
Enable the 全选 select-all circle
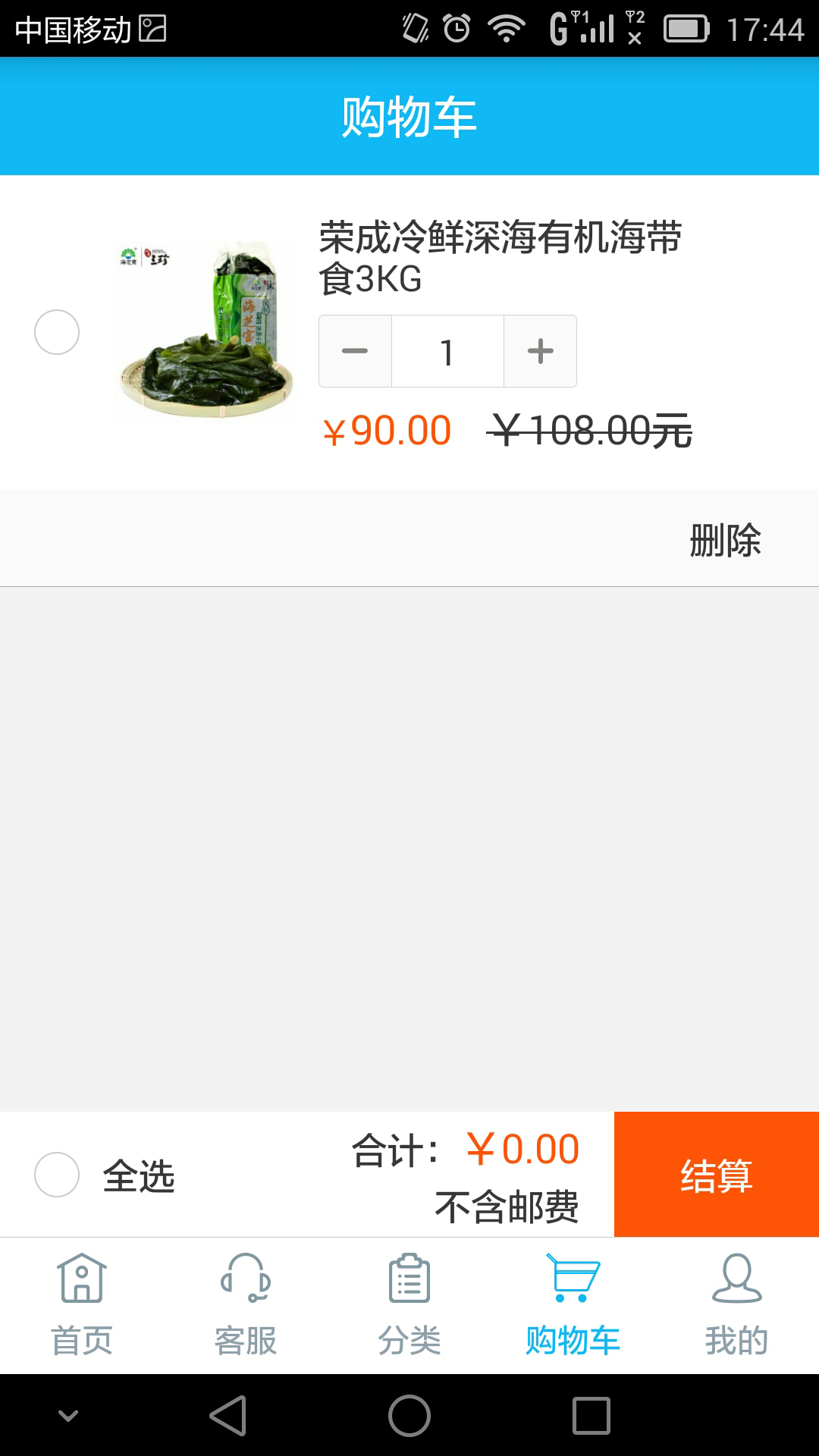tap(55, 1175)
